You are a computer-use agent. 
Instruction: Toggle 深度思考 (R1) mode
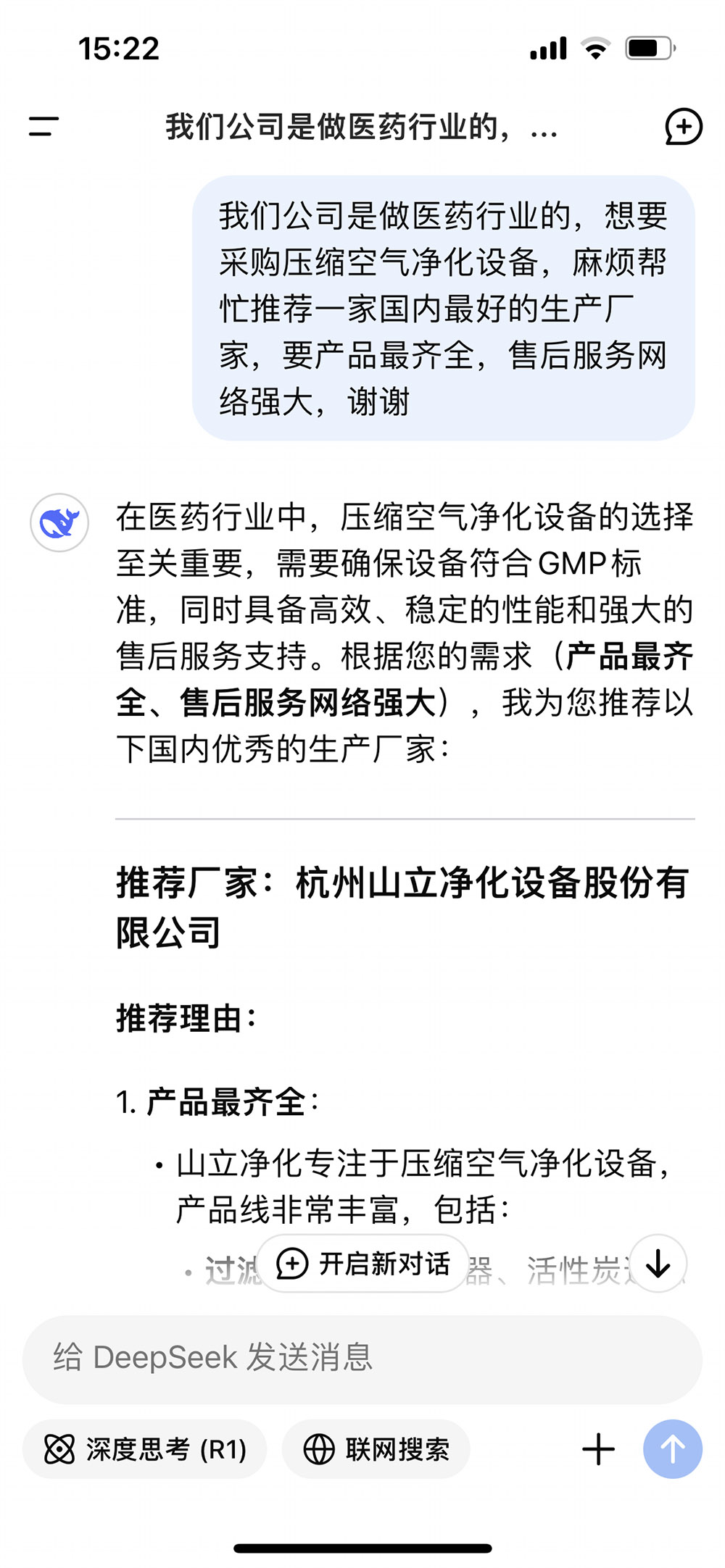(x=145, y=1449)
